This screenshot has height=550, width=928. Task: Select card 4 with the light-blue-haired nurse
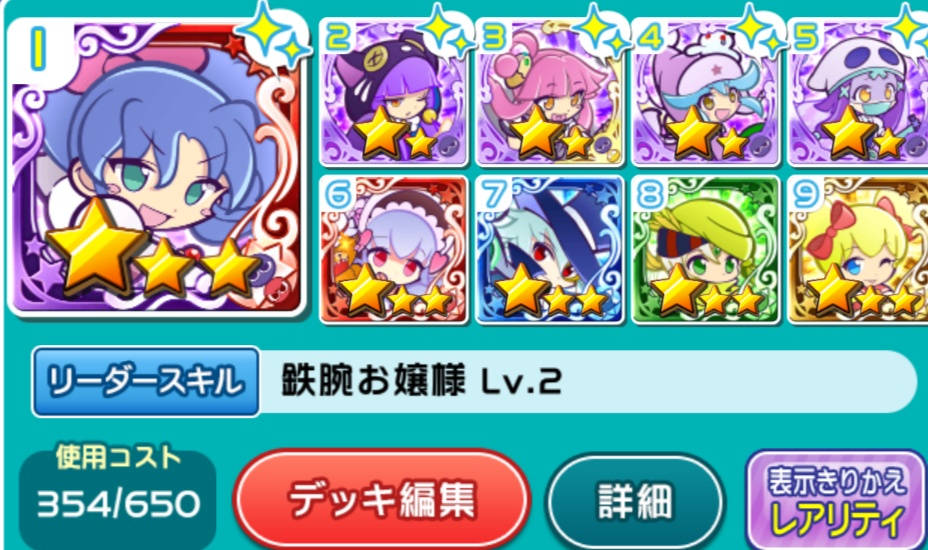[x=706, y=92]
